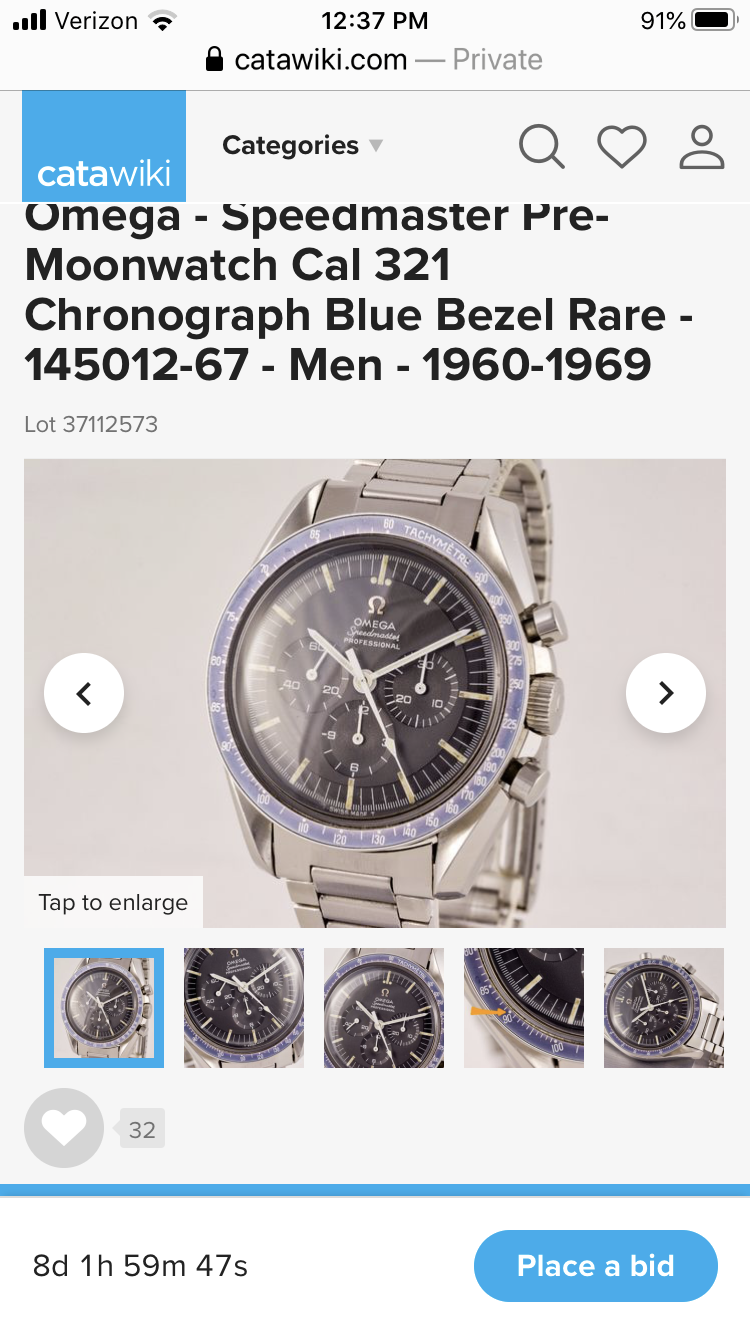750x1334 pixels.
Task: Add this lot to favorites
Action: click(64, 1128)
